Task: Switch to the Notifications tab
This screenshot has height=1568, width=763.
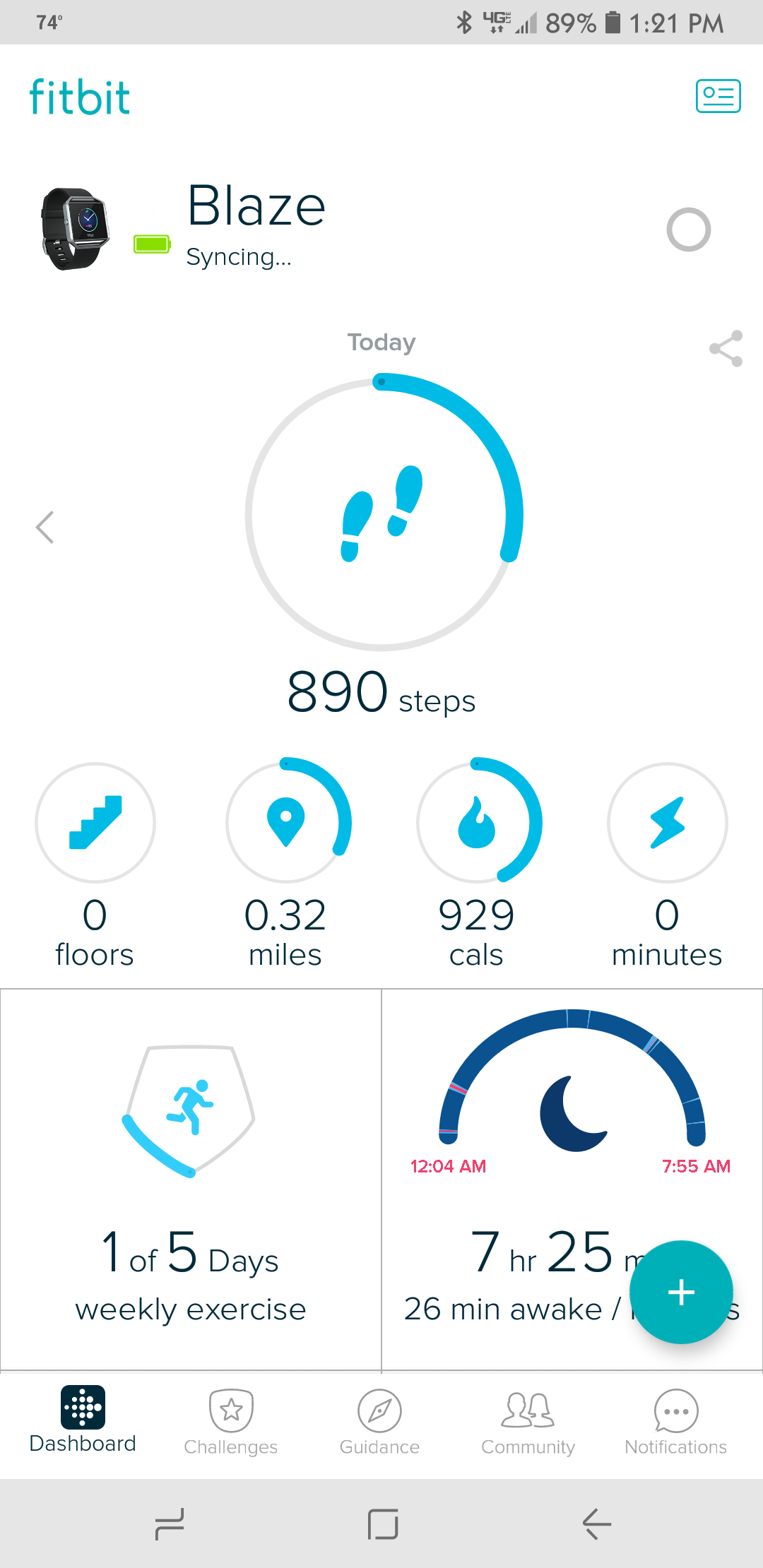Action: 676,1421
